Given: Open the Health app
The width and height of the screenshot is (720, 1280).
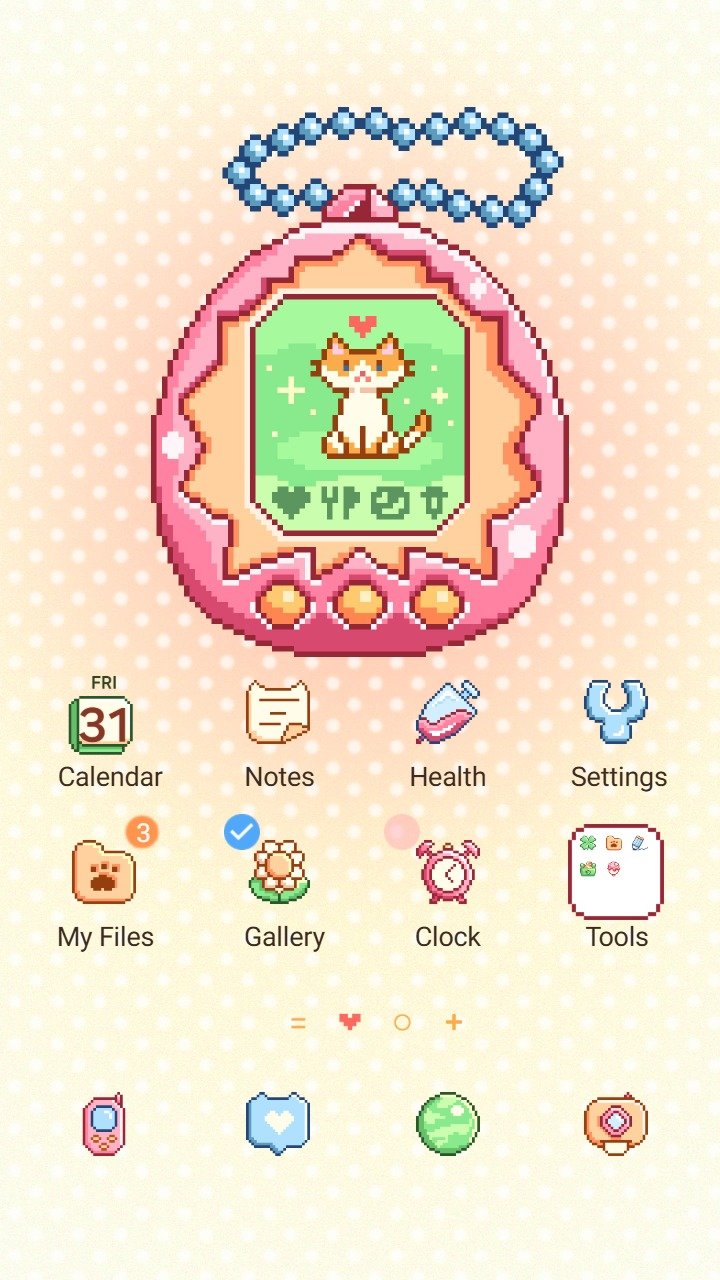Looking at the screenshot, I should (448, 713).
